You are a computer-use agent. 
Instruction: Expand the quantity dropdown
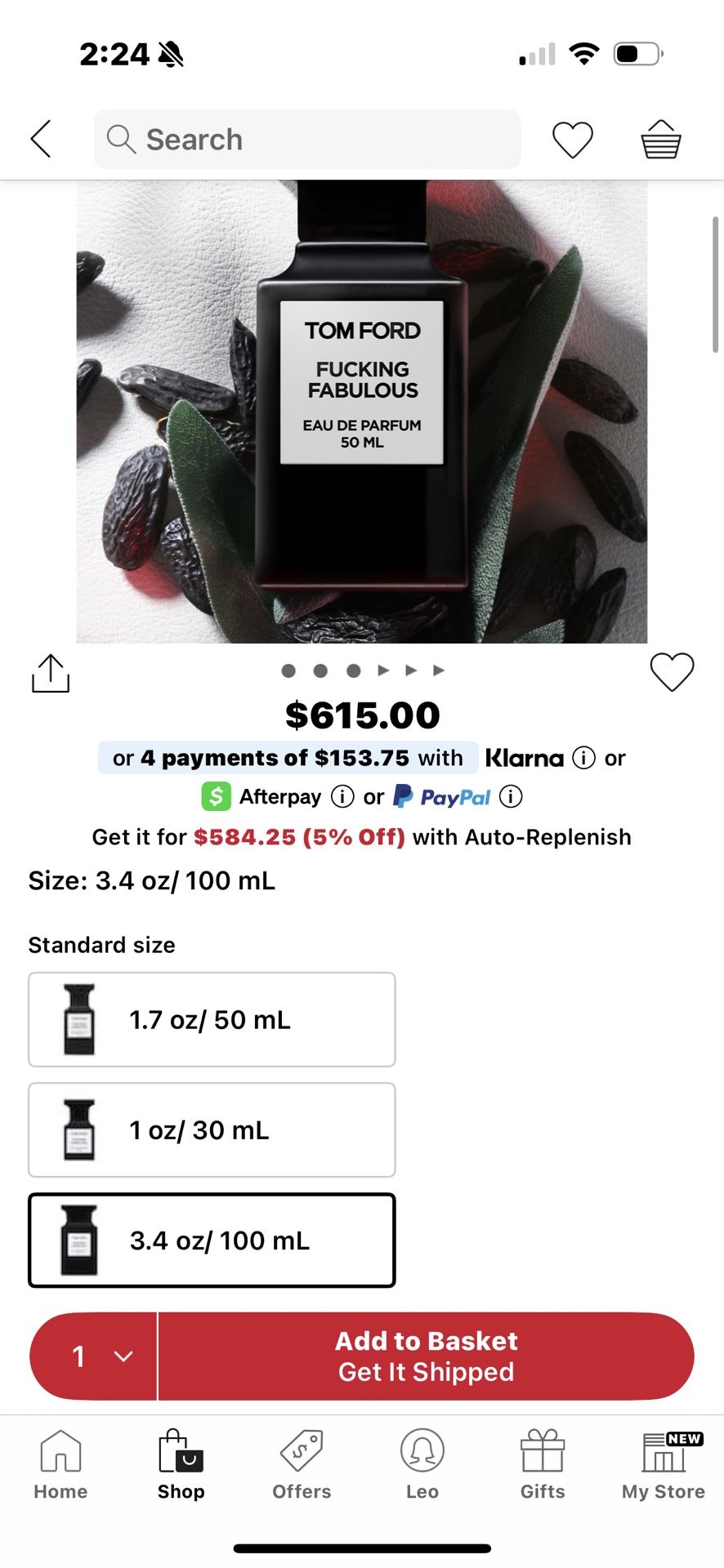click(93, 1356)
